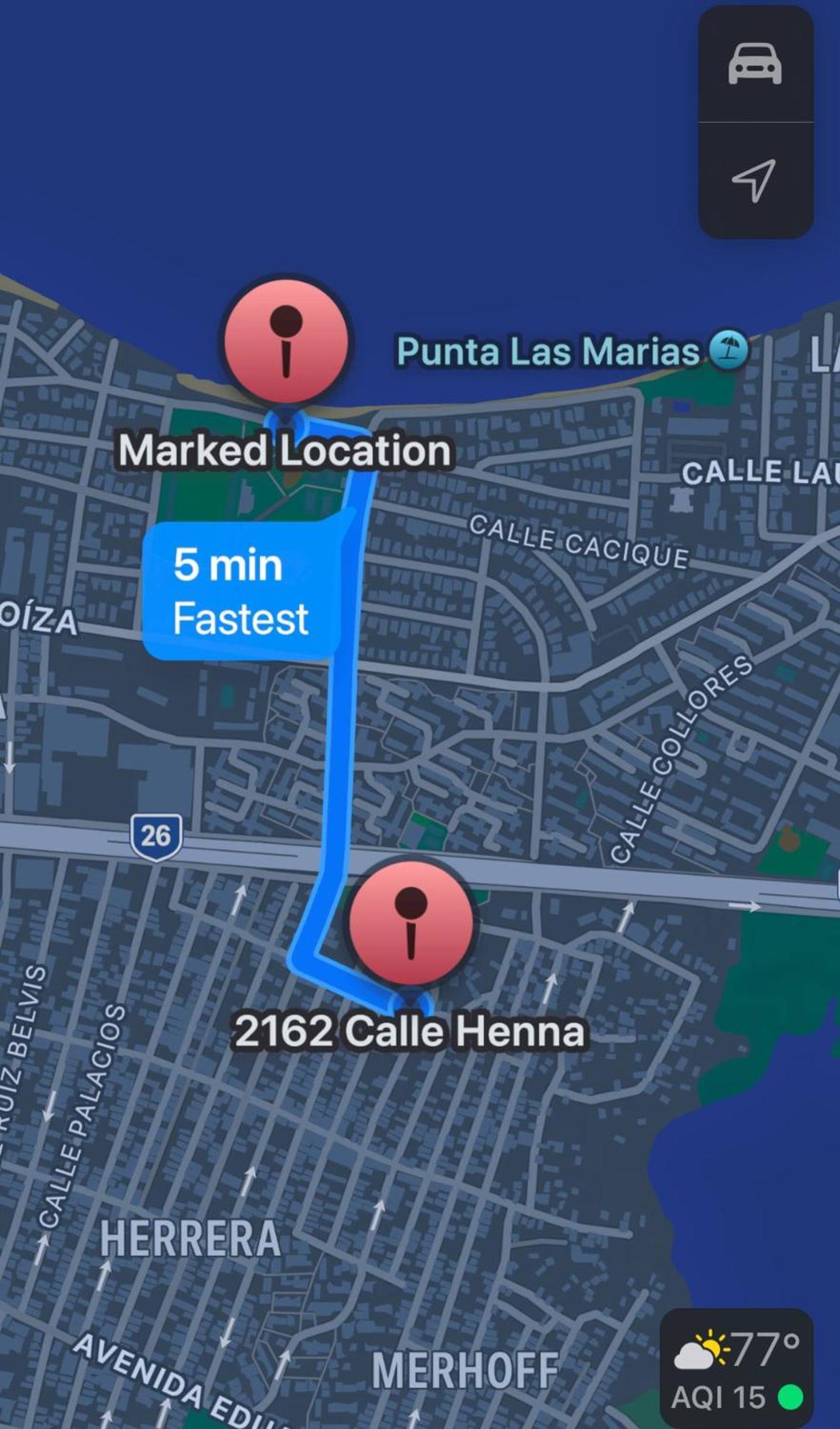Select the 2162 Calle Henna pin

pos(411,923)
